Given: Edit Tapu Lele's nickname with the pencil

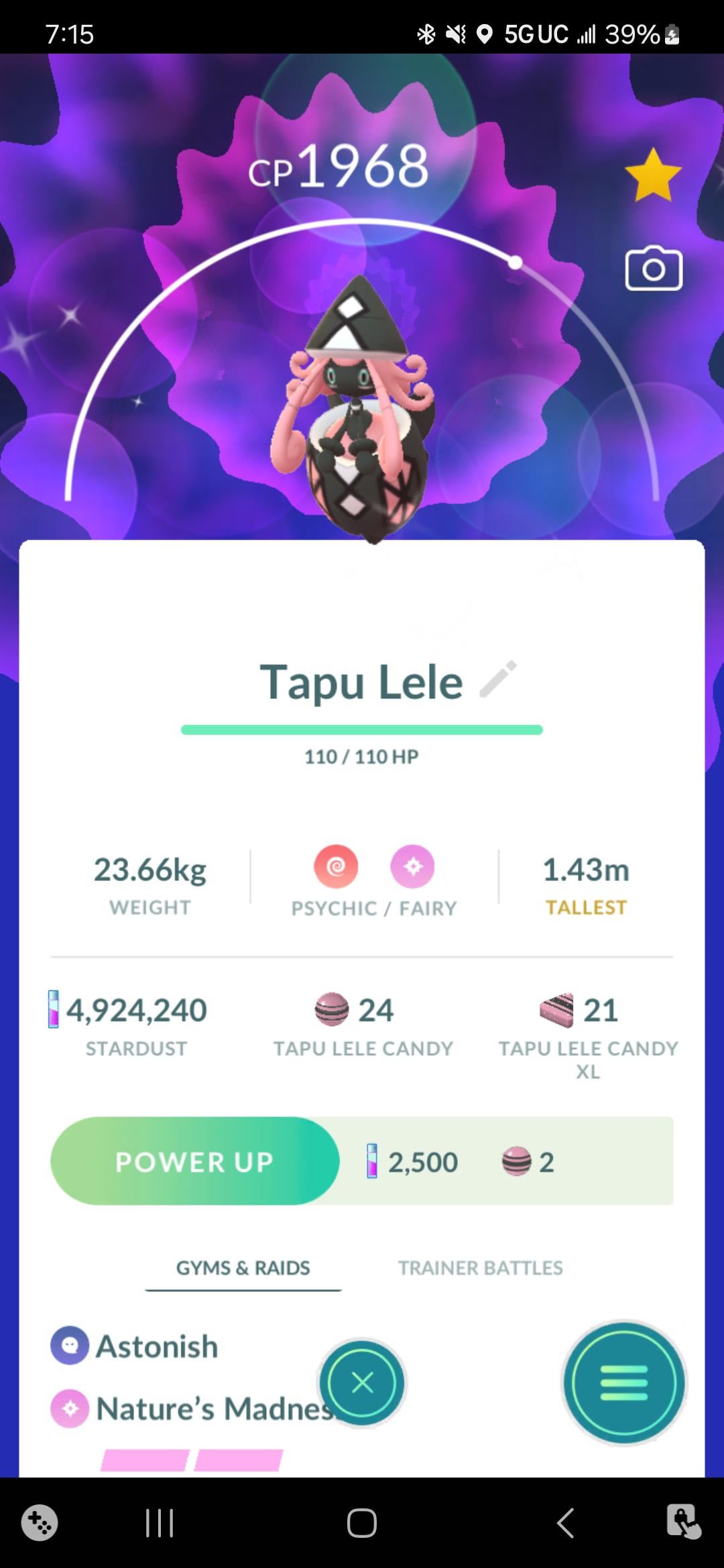Looking at the screenshot, I should [498, 679].
